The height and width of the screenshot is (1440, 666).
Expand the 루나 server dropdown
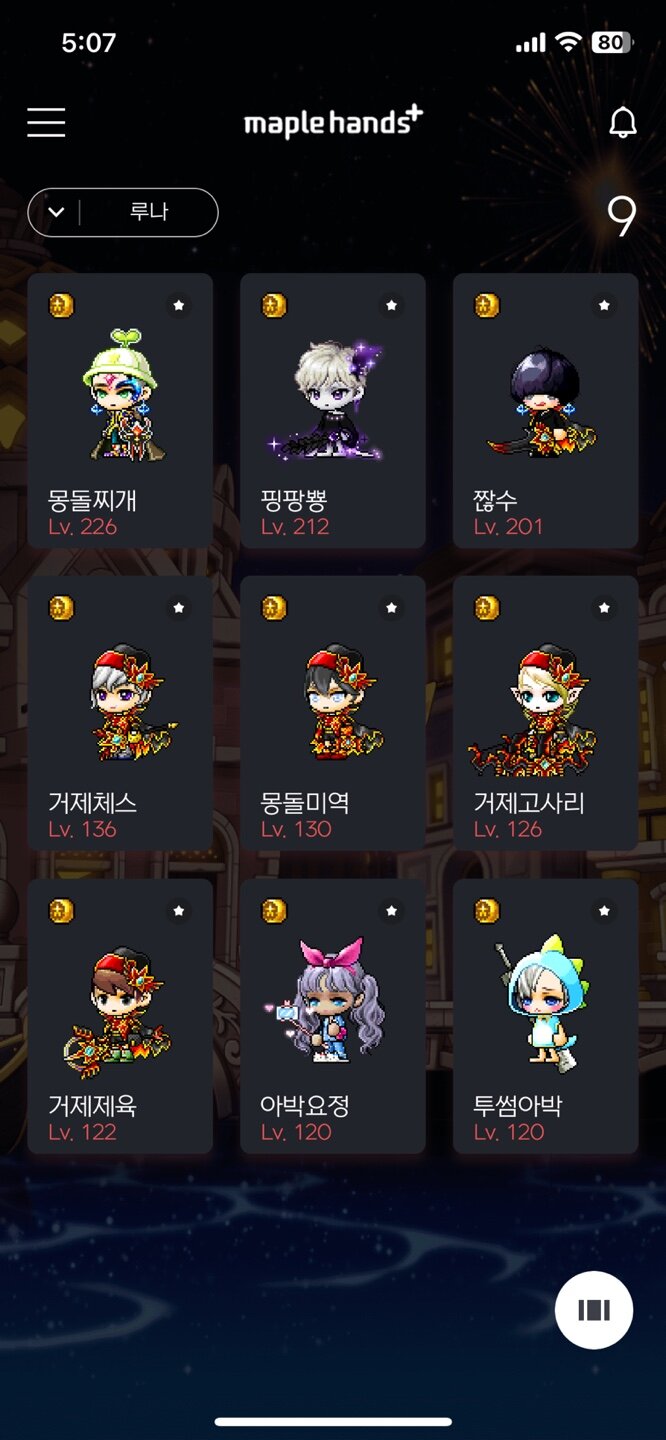[122, 212]
